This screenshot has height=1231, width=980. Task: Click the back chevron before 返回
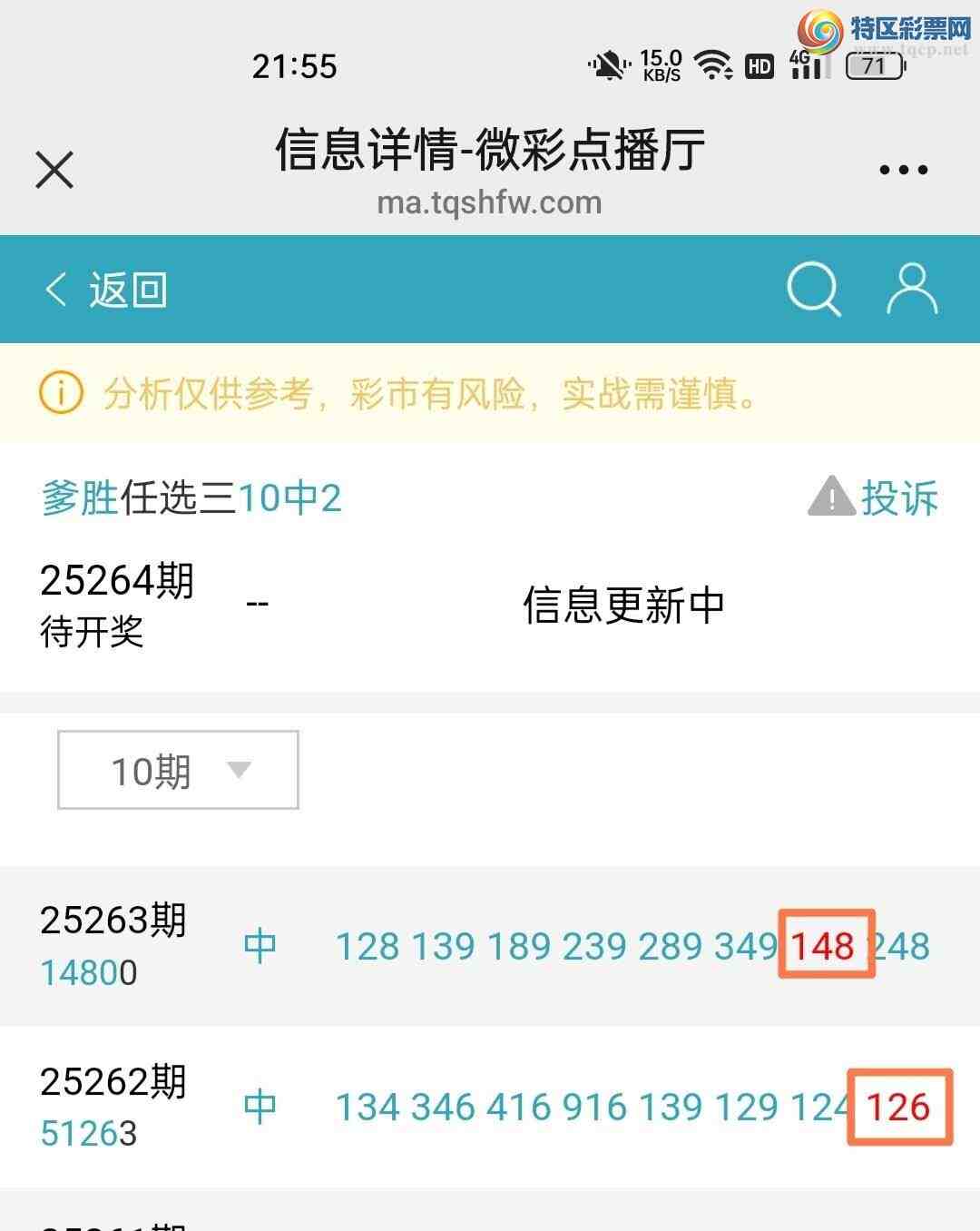click(x=56, y=289)
